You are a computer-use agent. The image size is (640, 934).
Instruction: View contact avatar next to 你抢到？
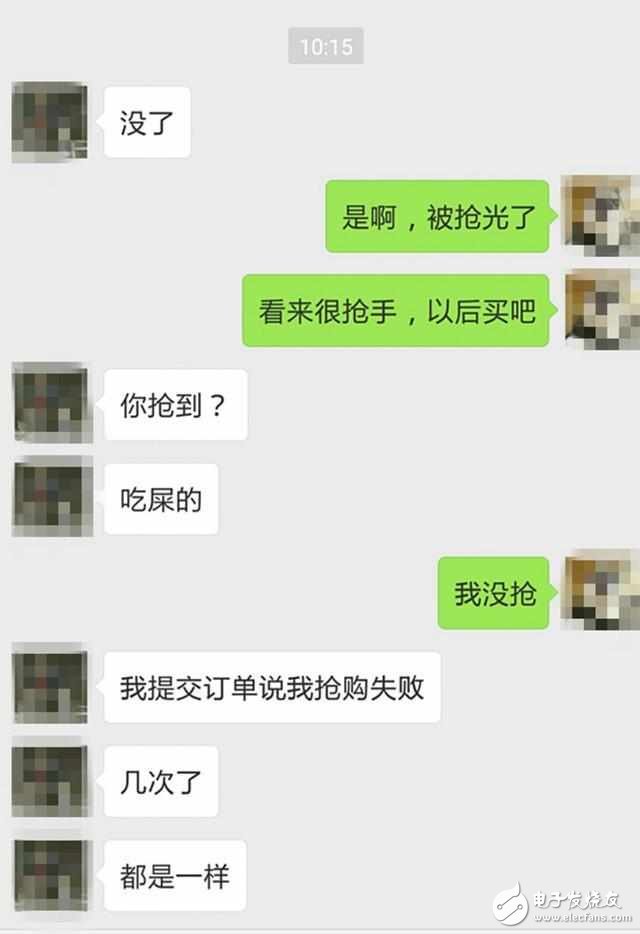[51, 403]
